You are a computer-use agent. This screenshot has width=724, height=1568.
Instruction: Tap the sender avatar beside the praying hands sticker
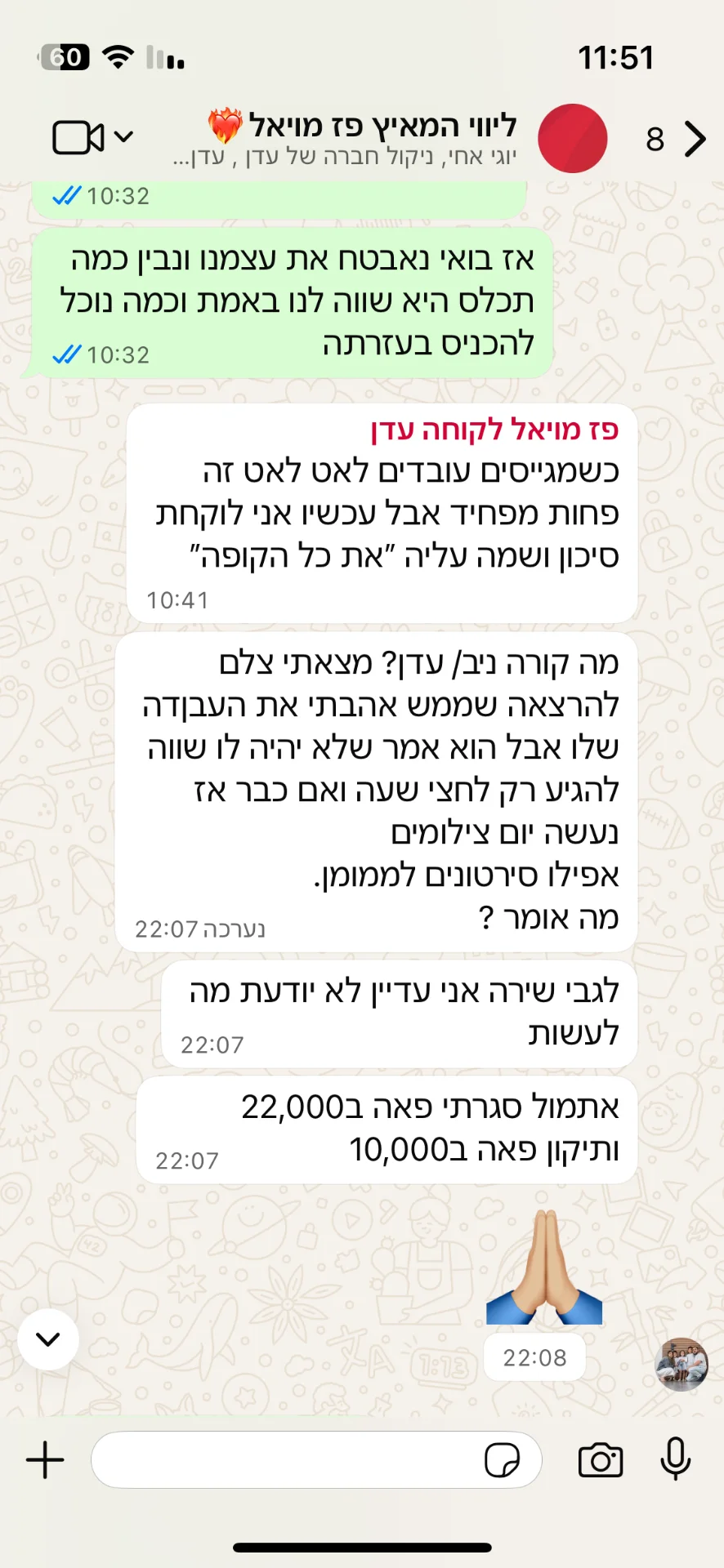coord(682,1365)
